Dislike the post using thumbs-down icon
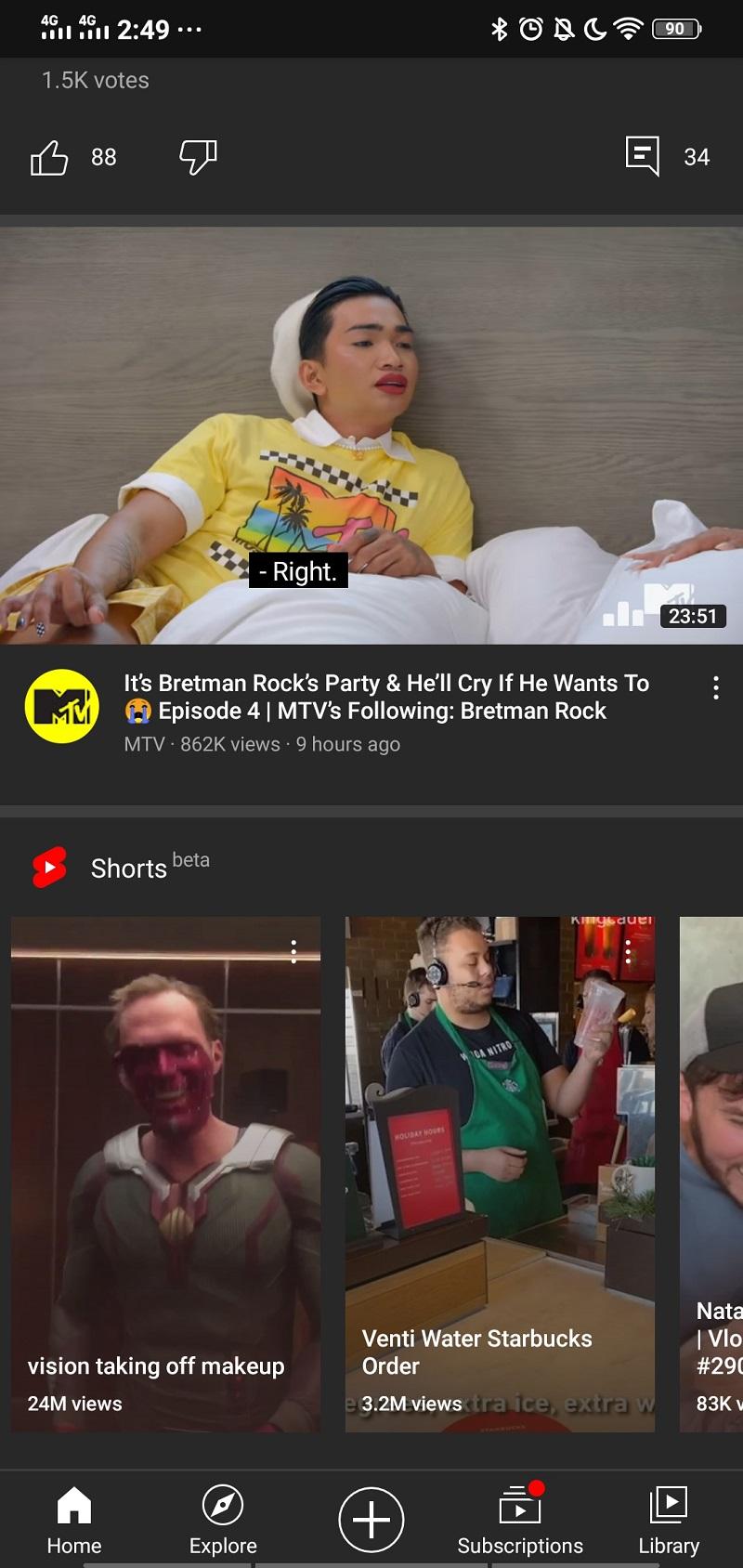Image resolution: width=743 pixels, height=1568 pixels. pyautogui.click(x=198, y=157)
